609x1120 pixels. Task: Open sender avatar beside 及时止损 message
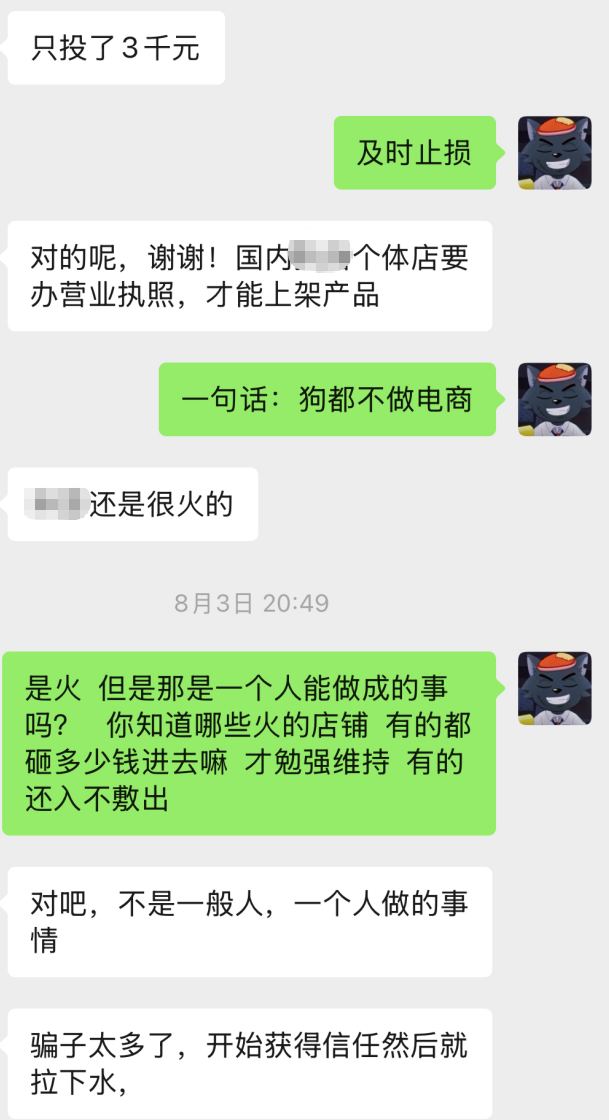554,153
